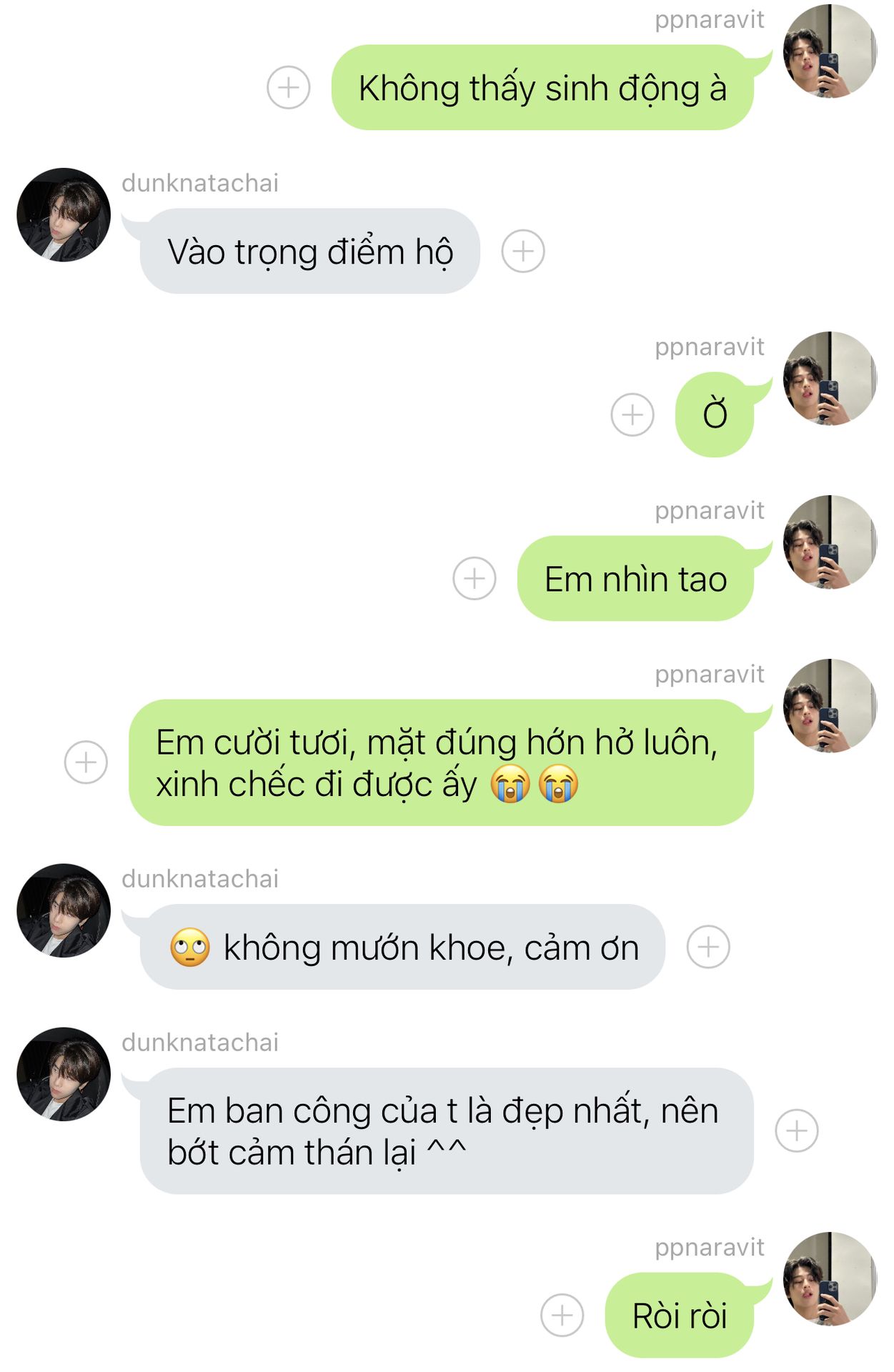The width and height of the screenshot is (894, 1372).
Task: Tap plus icon beside "Em cười tươi" message
Action: coord(86,762)
